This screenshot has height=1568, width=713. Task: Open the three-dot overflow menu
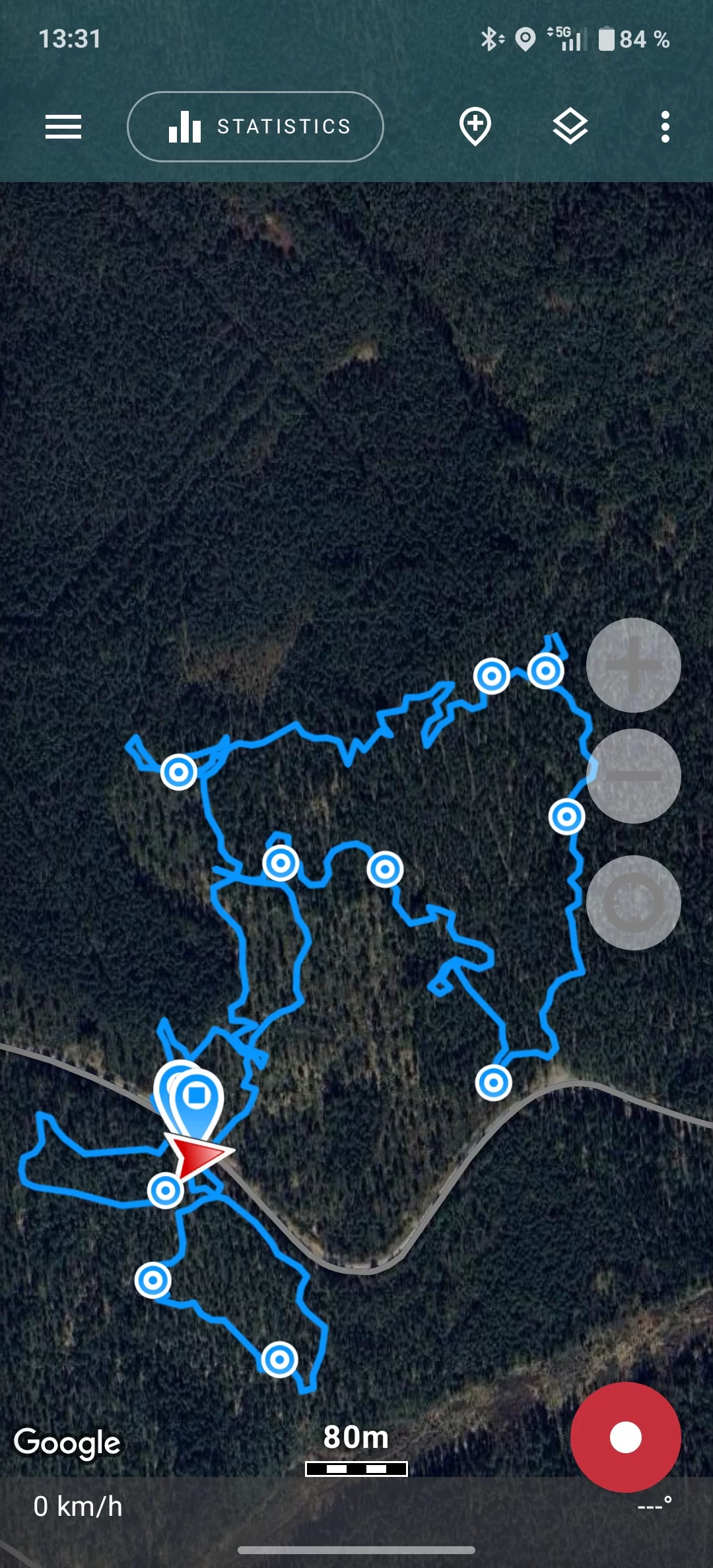tap(665, 127)
